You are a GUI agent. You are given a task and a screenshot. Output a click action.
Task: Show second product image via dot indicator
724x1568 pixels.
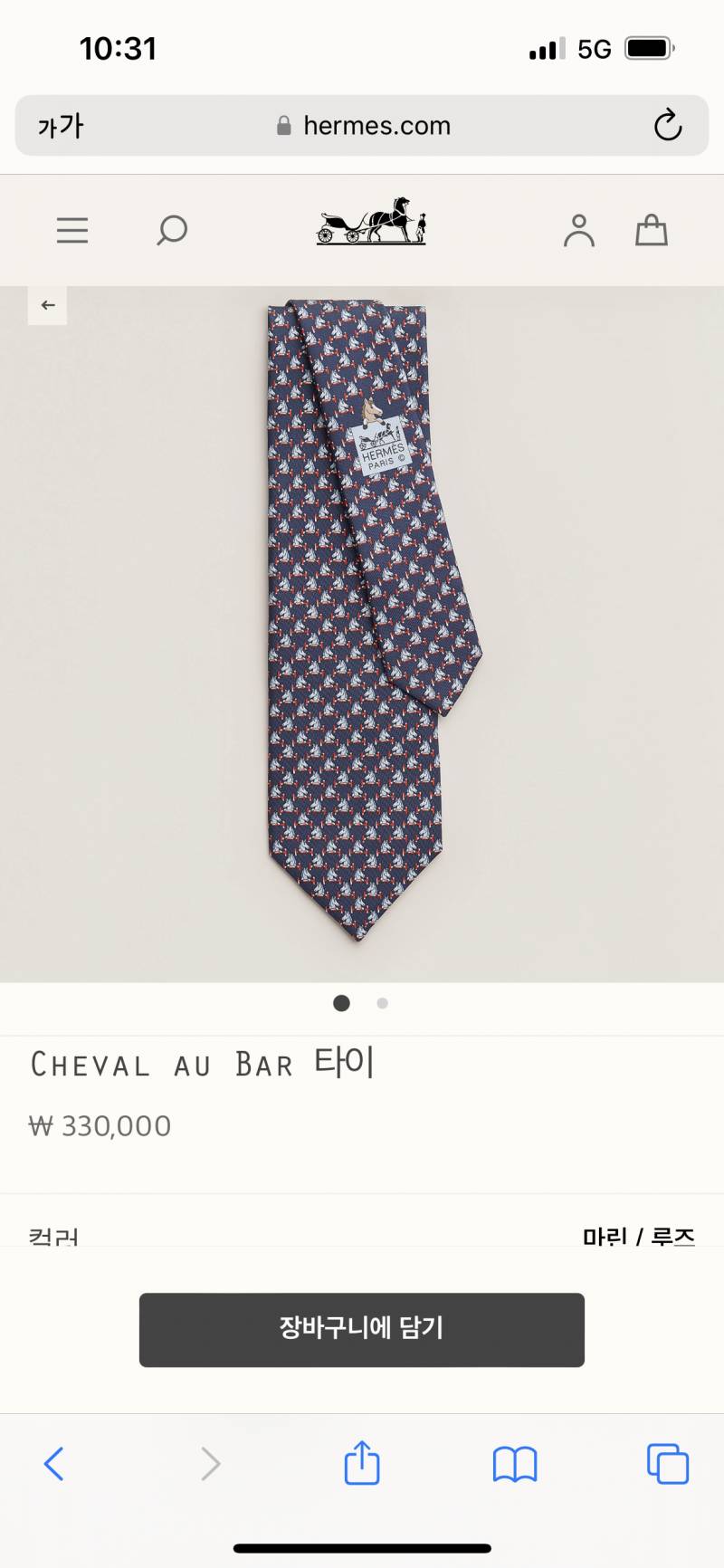point(383,1003)
